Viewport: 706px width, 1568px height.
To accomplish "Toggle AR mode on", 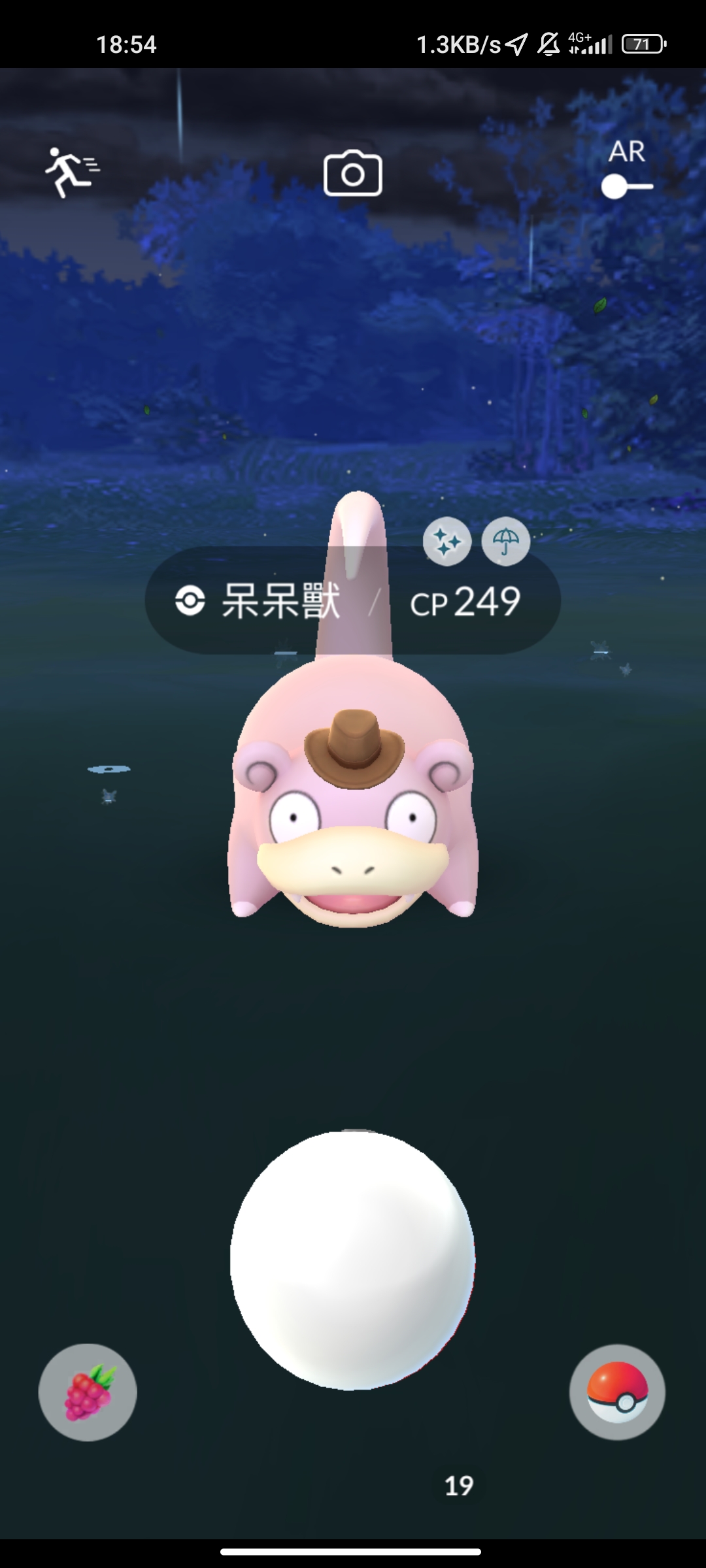I will 626,186.
